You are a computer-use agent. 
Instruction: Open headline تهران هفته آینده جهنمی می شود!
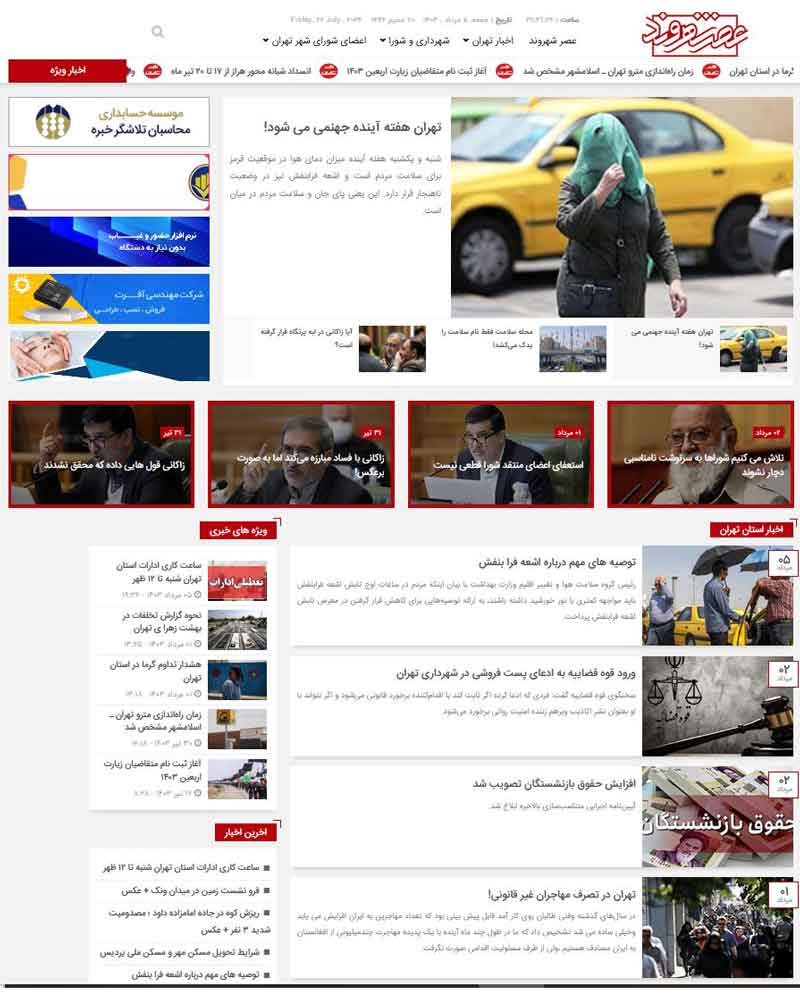[x=352, y=127]
